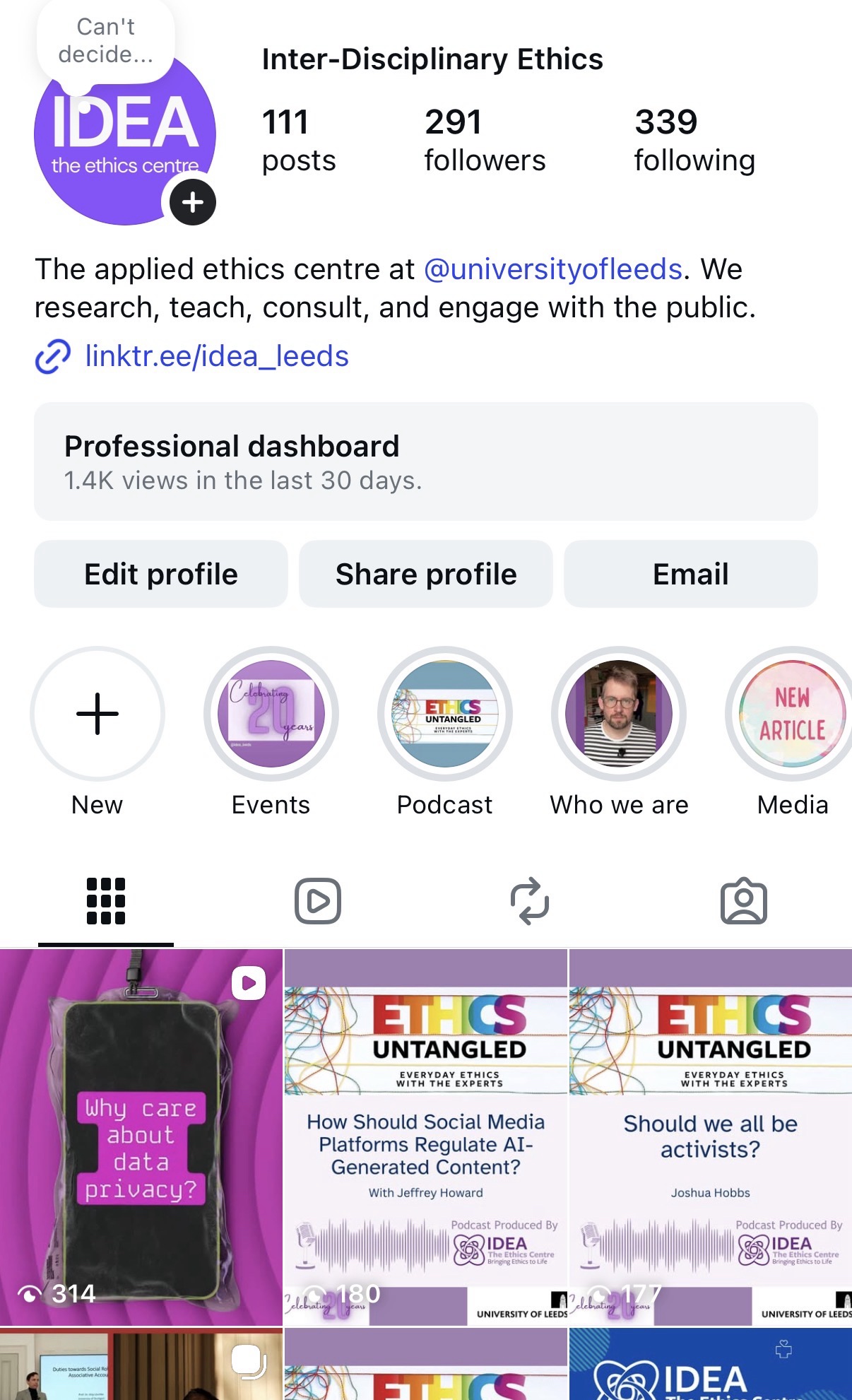Tap the plus badge on profile picture
852x1400 pixels.
[193, 202]
